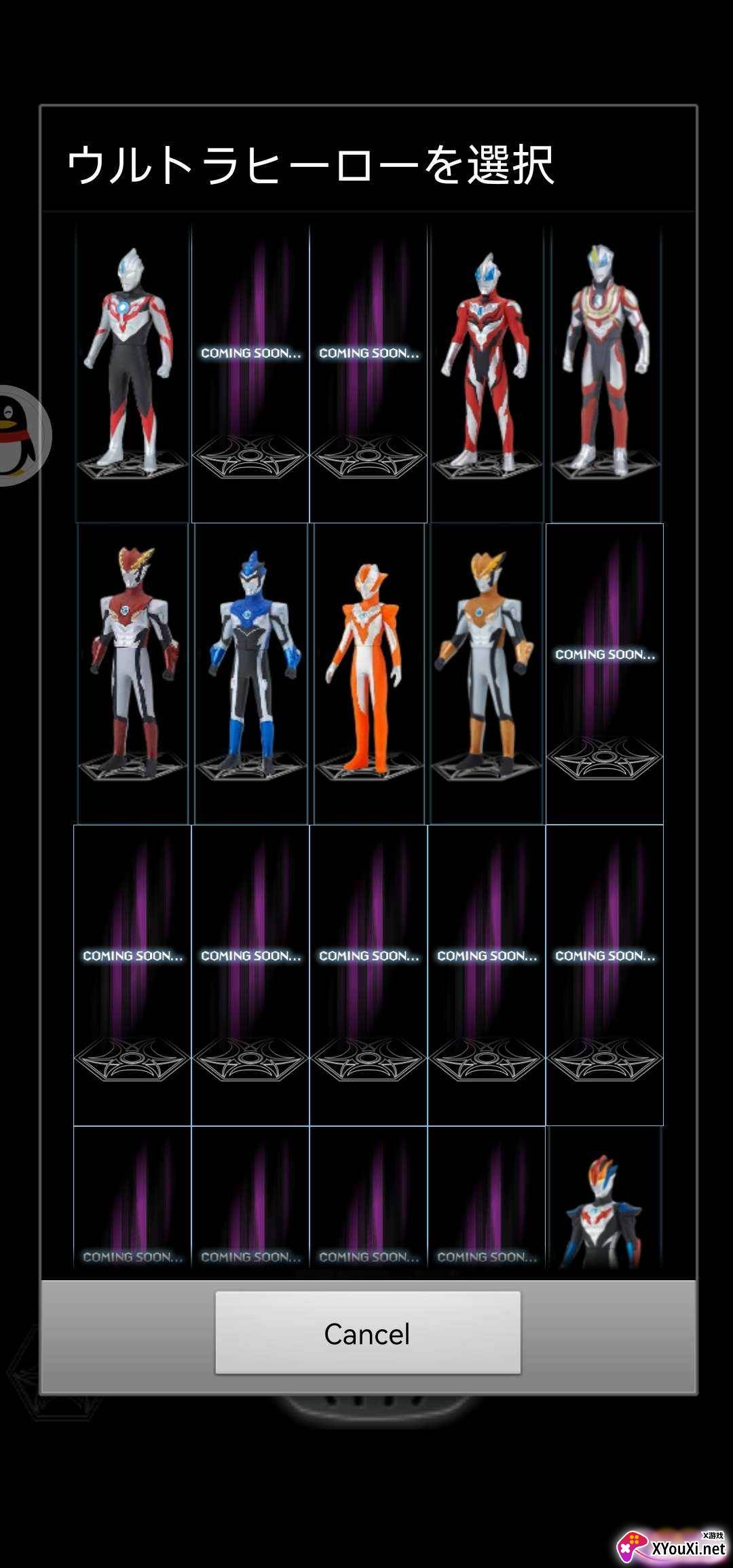This screenshot has height=1568, width=733.
Task: Select the silver, red and black Ultraman hero
Action: pyautogui.click(x=132, y=367)
